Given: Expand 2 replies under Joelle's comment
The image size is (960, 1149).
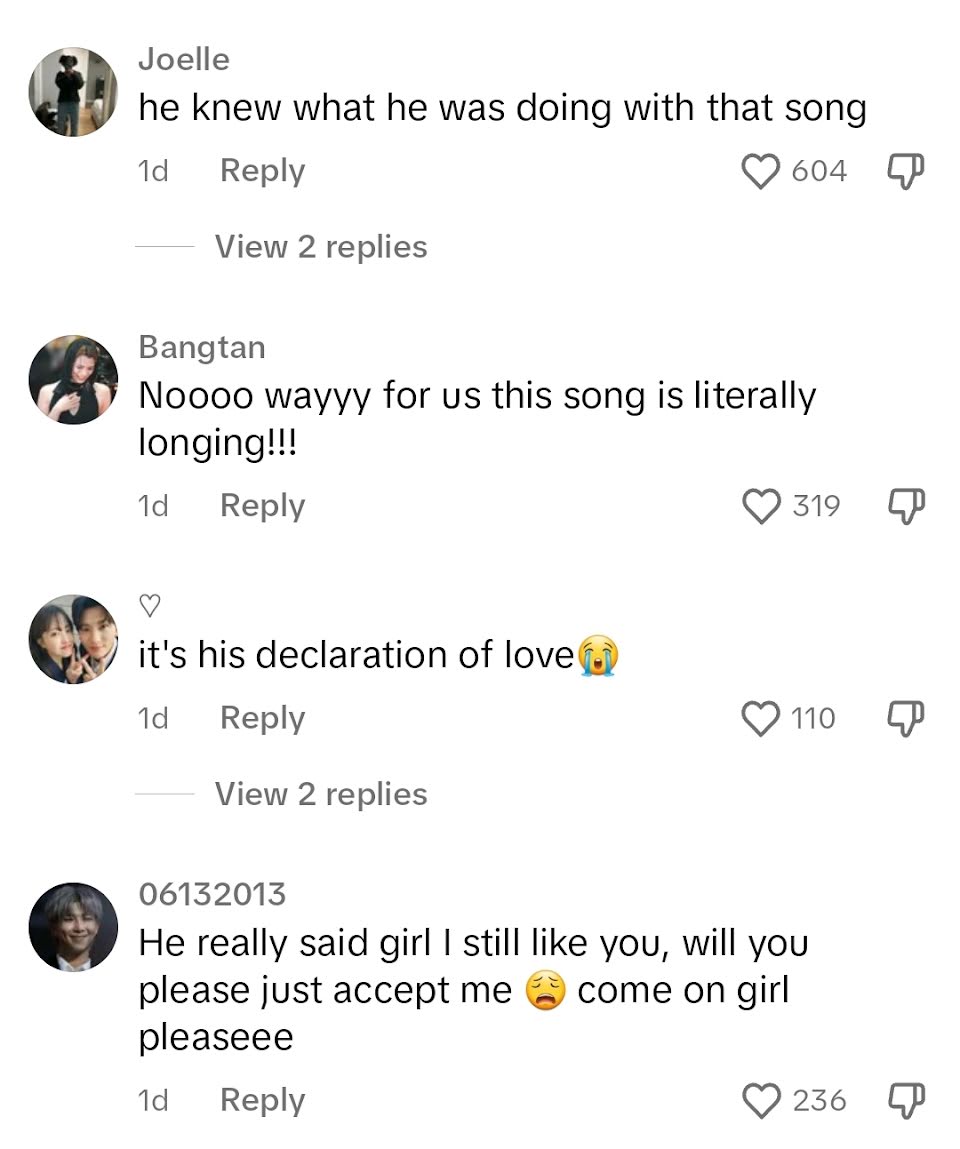Looking at the screenshot, I should (320, 247).
